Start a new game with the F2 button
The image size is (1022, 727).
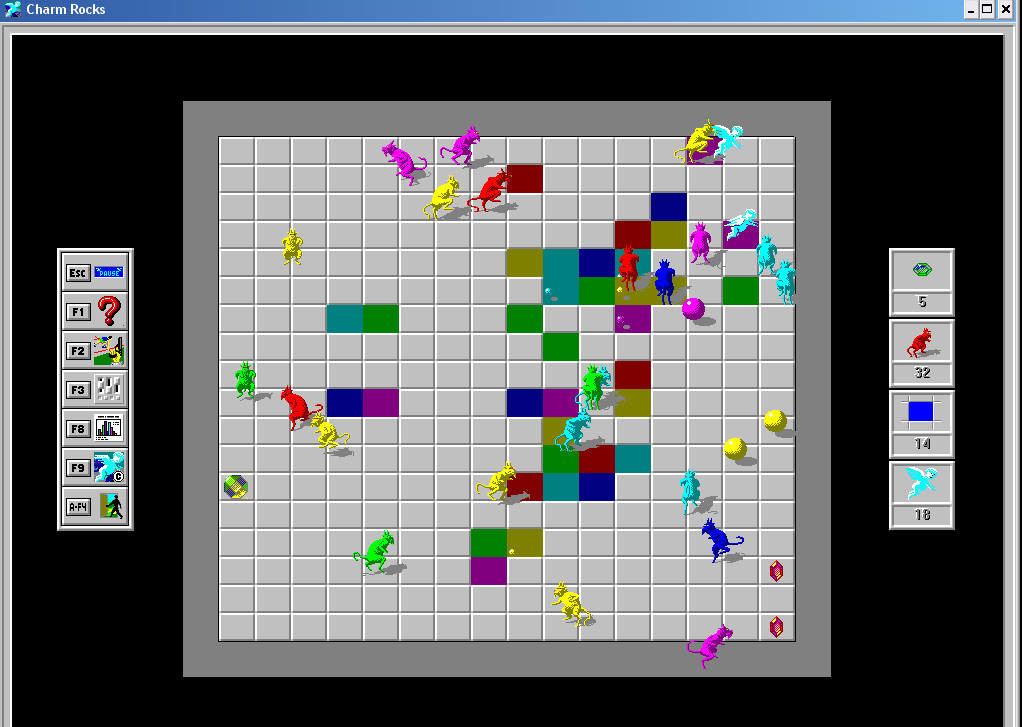pyautogui.click(x=95, y=350)
